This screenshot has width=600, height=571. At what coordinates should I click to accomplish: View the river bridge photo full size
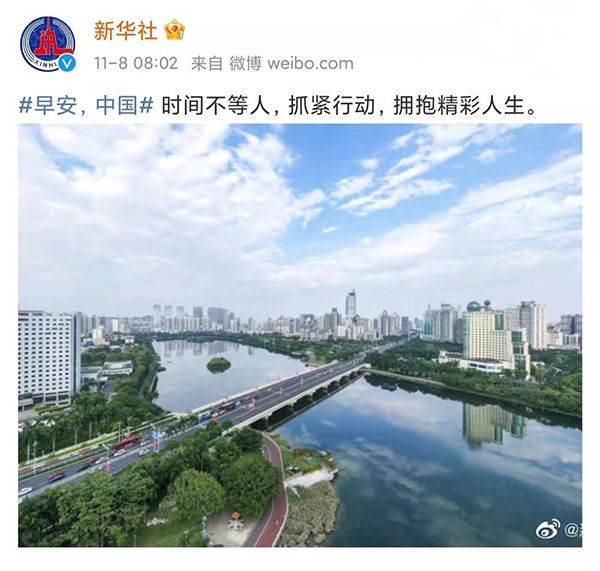coord(300,335)
